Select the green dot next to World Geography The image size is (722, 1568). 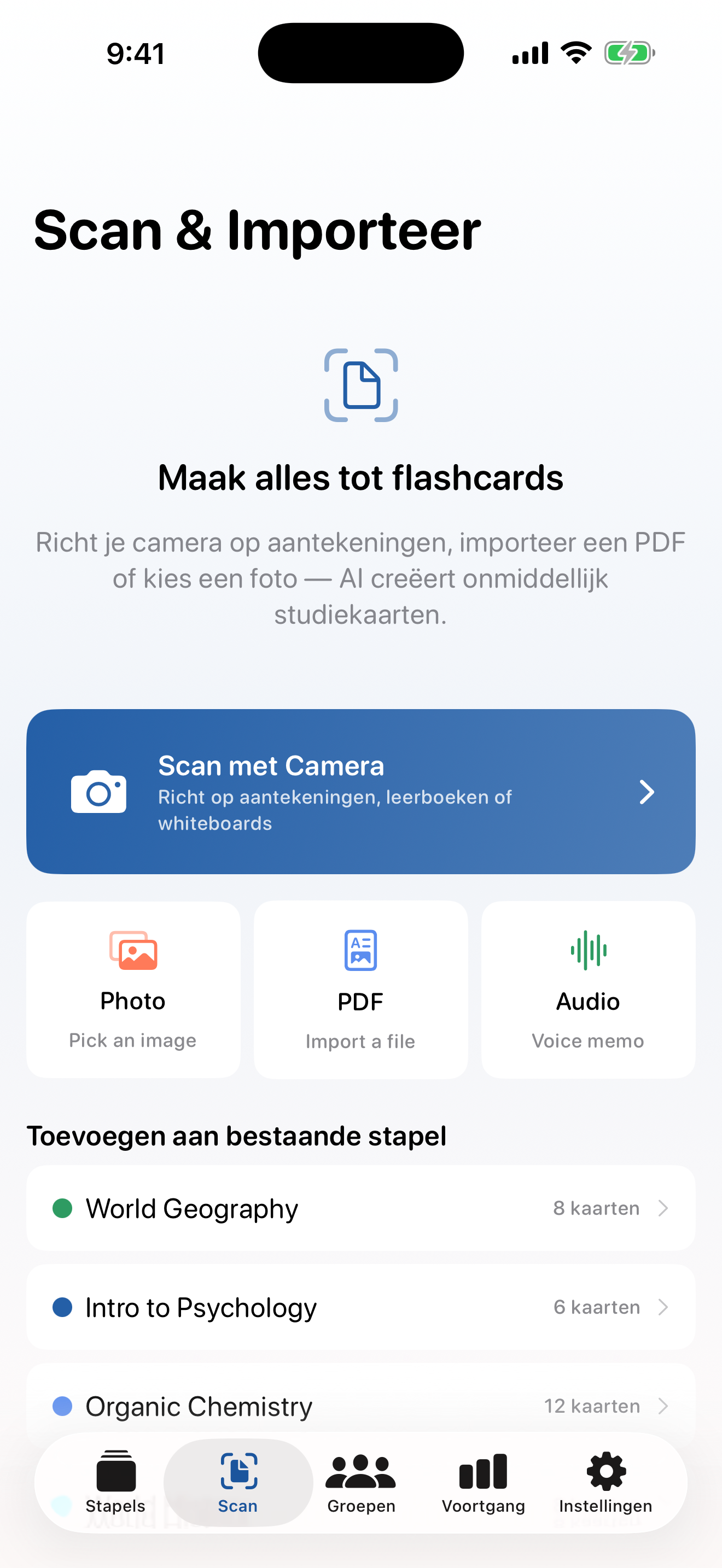tap(63, 1208)
